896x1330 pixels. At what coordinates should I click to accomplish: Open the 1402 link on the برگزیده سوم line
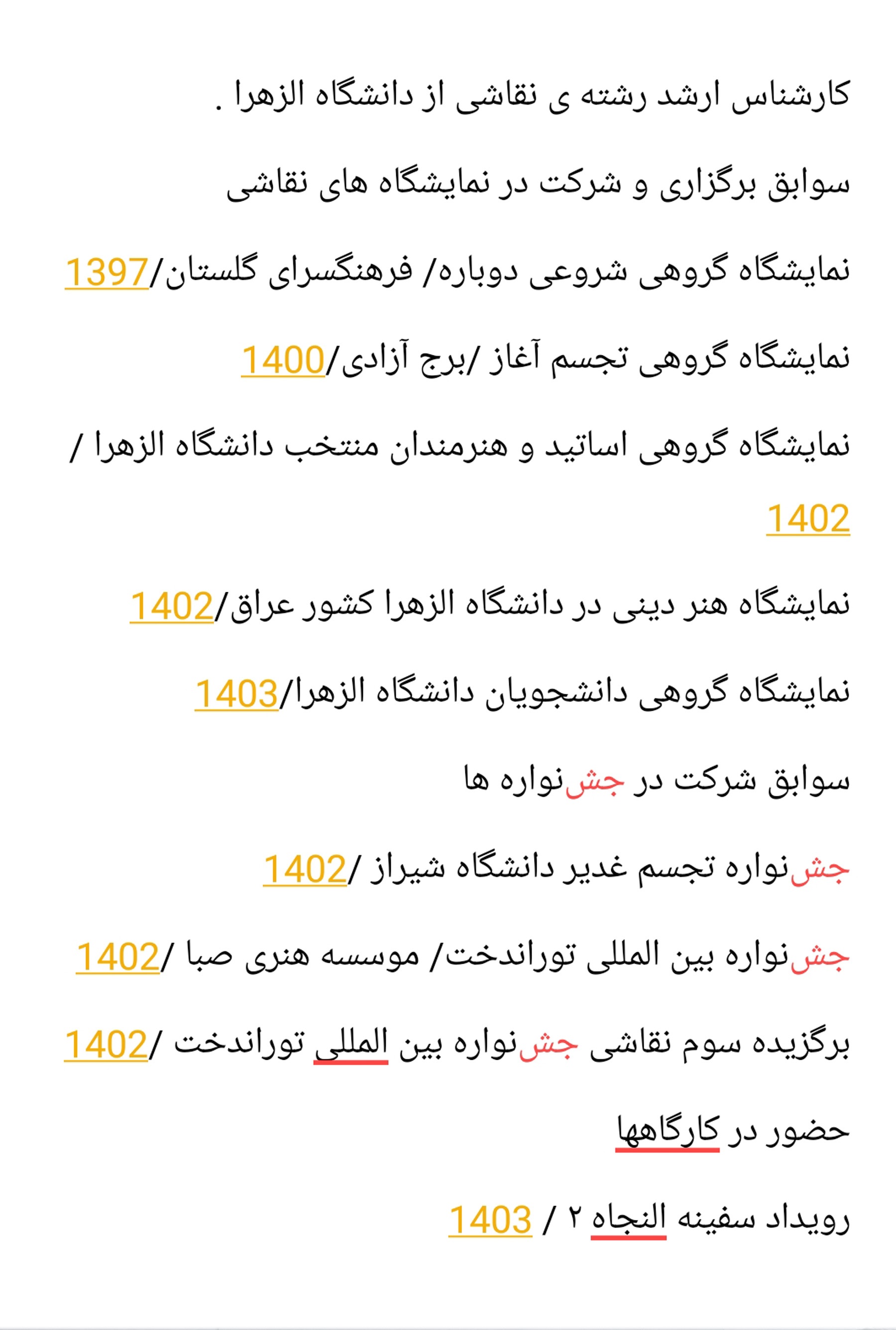click(x=106, y=1044)
